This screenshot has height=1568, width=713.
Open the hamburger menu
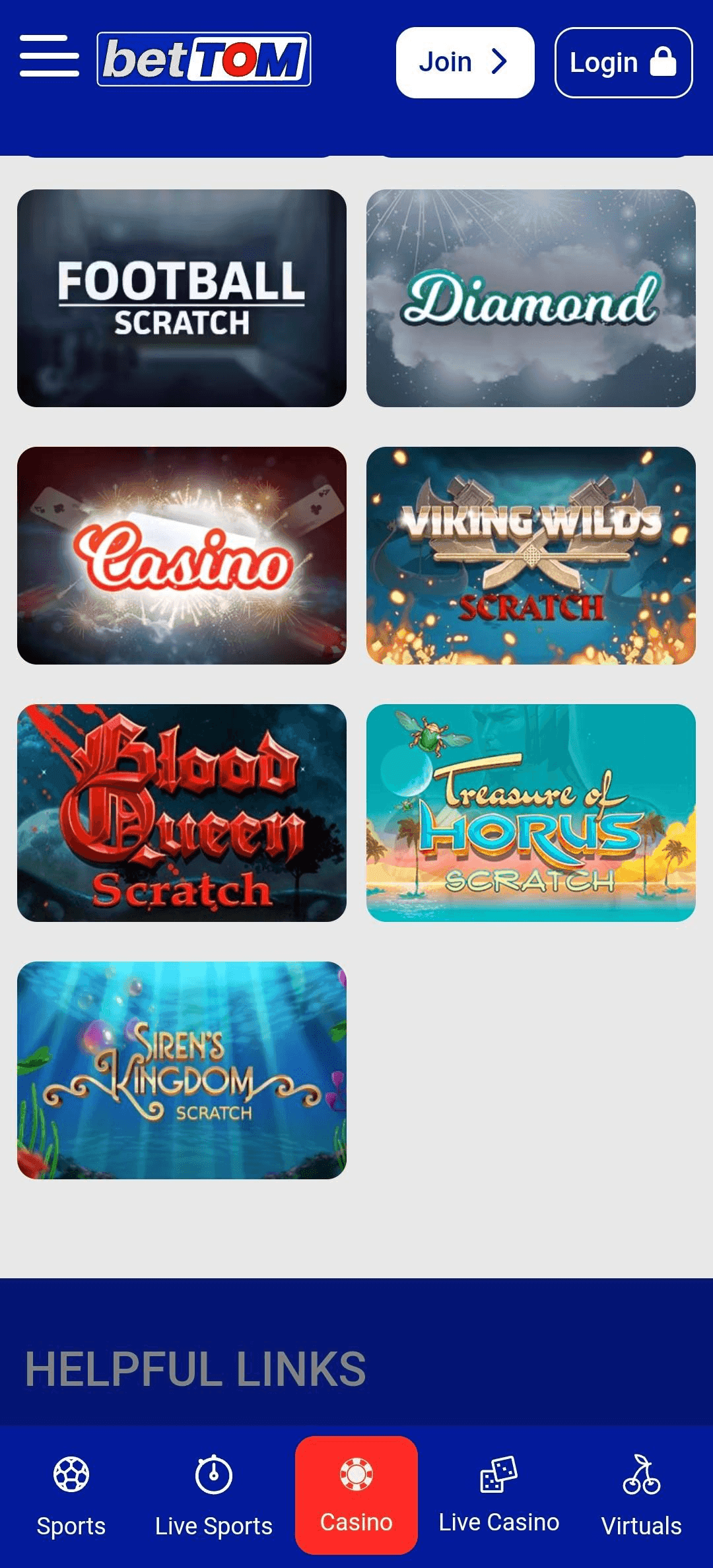50,56
